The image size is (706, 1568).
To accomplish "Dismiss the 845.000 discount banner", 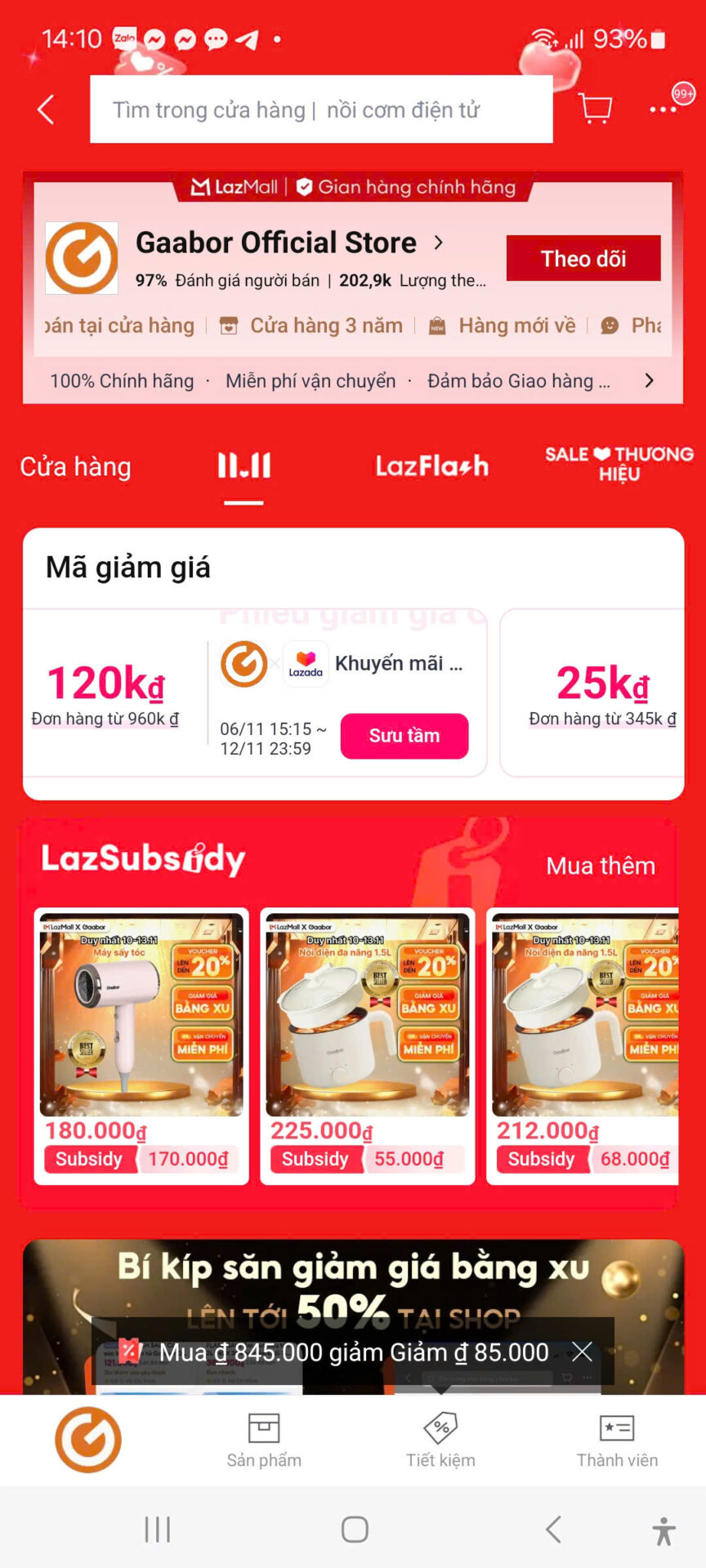I will pyautogui.click(x=582, y=1352).
